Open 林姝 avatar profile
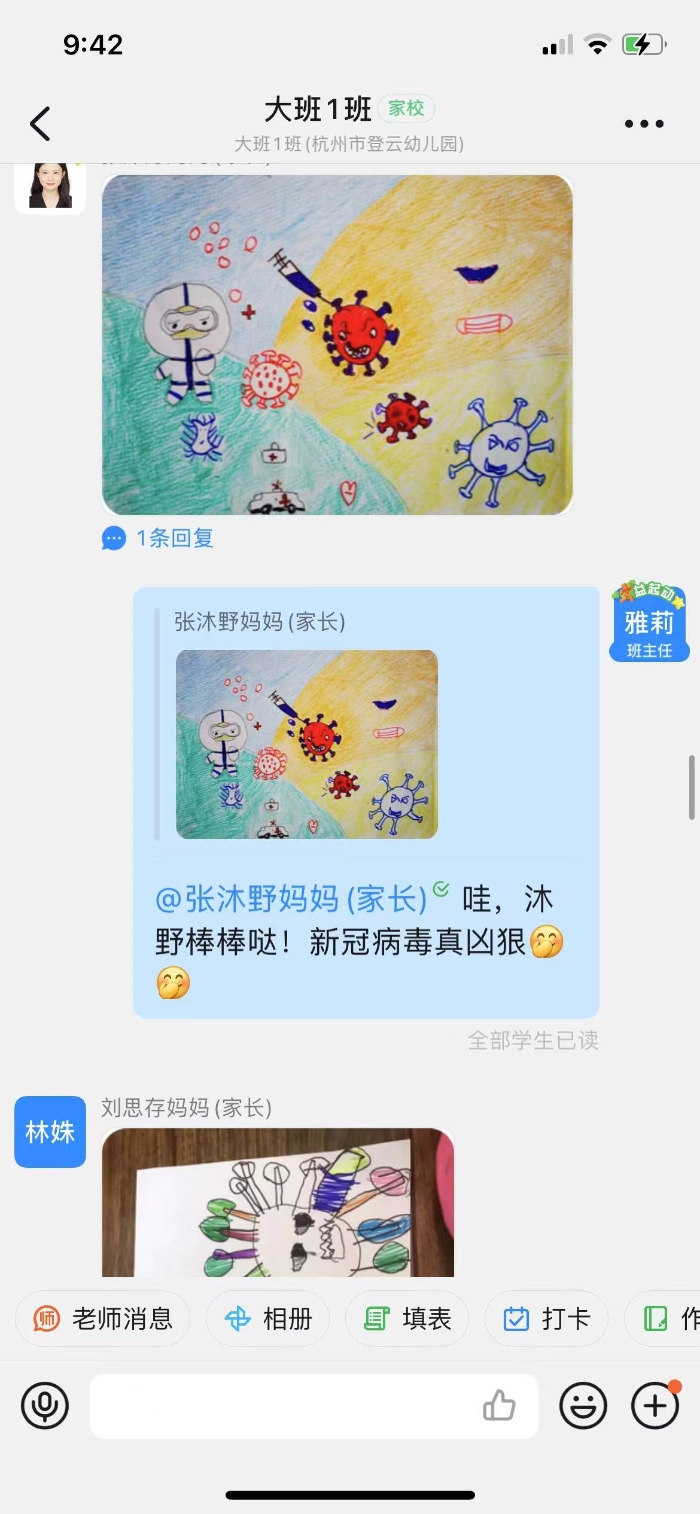The image size is (700, 1514). point(50,1132)
